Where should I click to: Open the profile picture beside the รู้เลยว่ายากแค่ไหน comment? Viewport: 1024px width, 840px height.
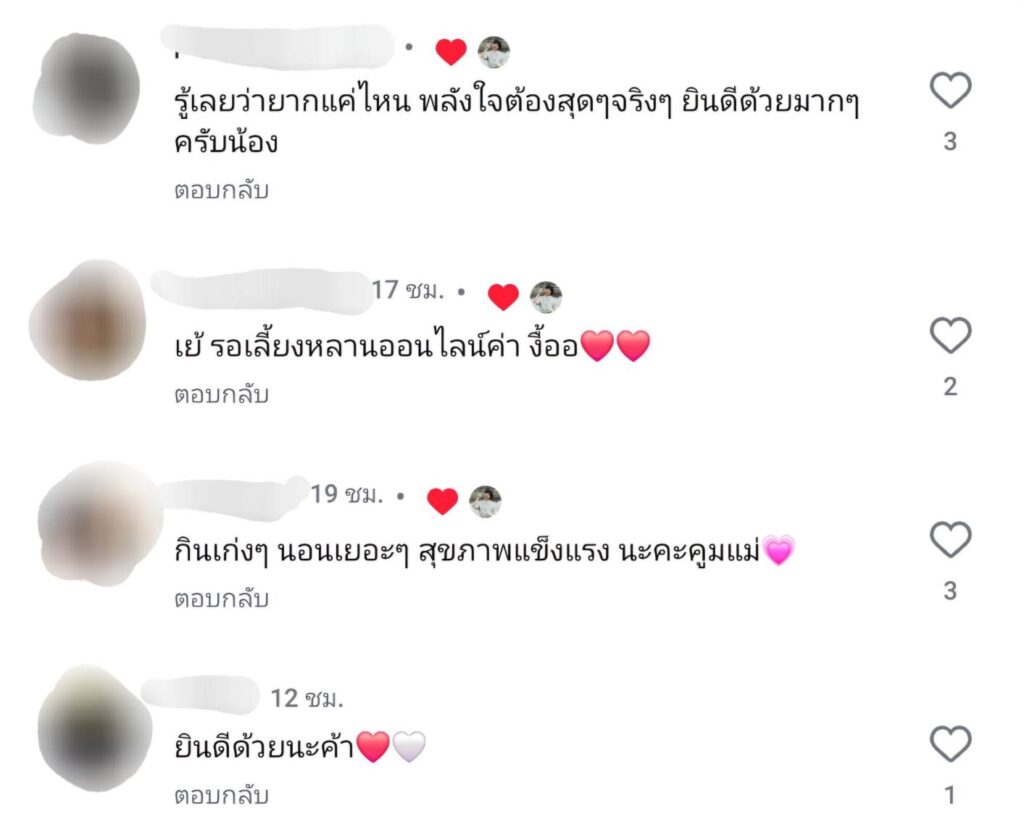pyautogui.click(x=86, y=88)
